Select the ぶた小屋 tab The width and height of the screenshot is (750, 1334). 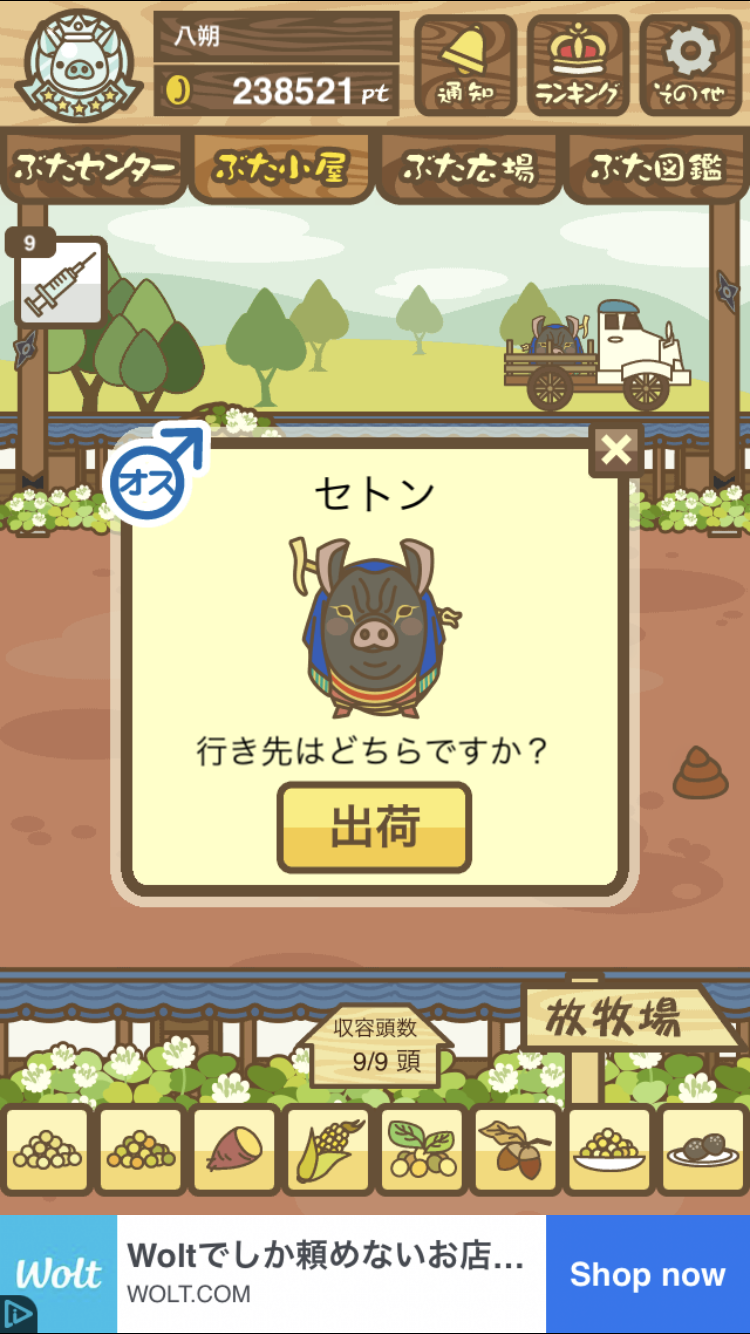coord(281,168)
